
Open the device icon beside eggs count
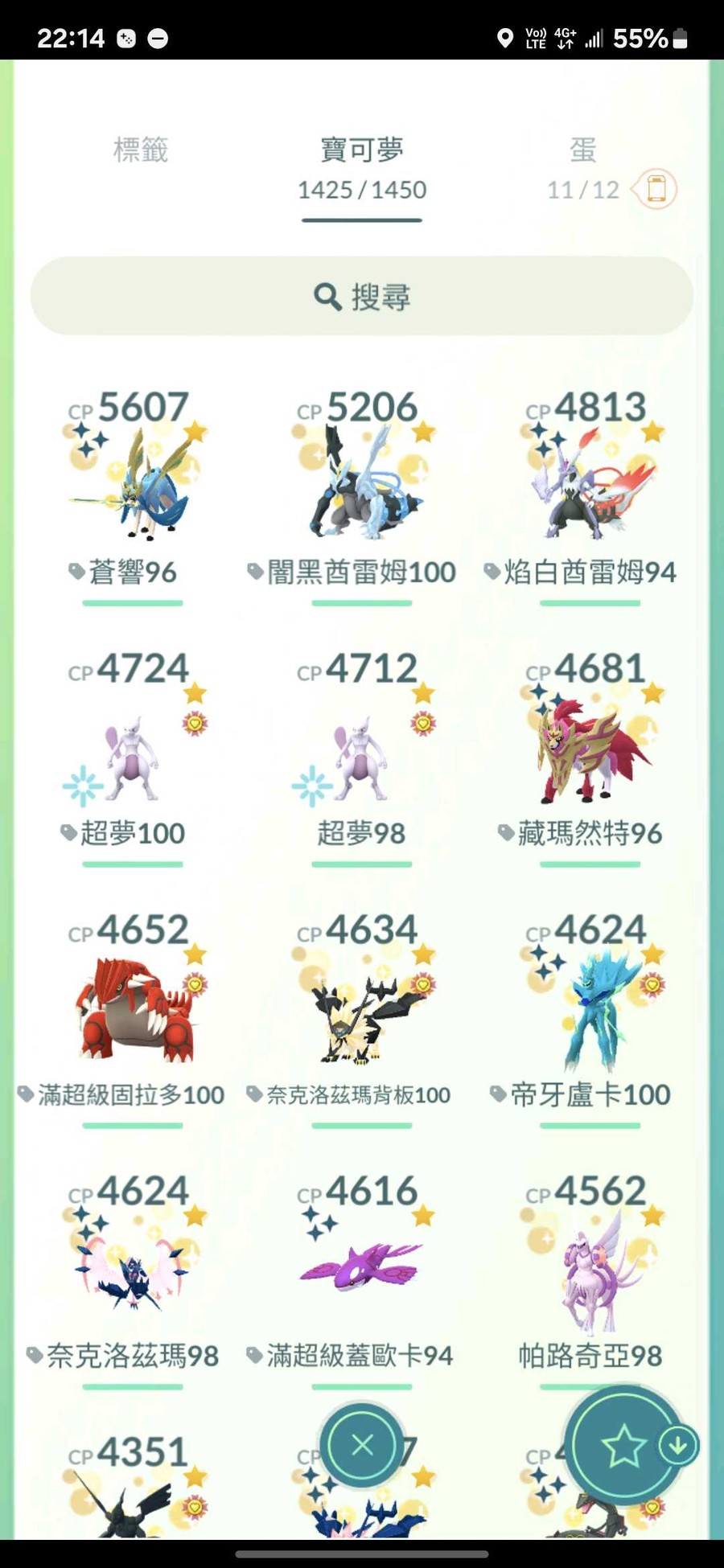click(656, 190)
